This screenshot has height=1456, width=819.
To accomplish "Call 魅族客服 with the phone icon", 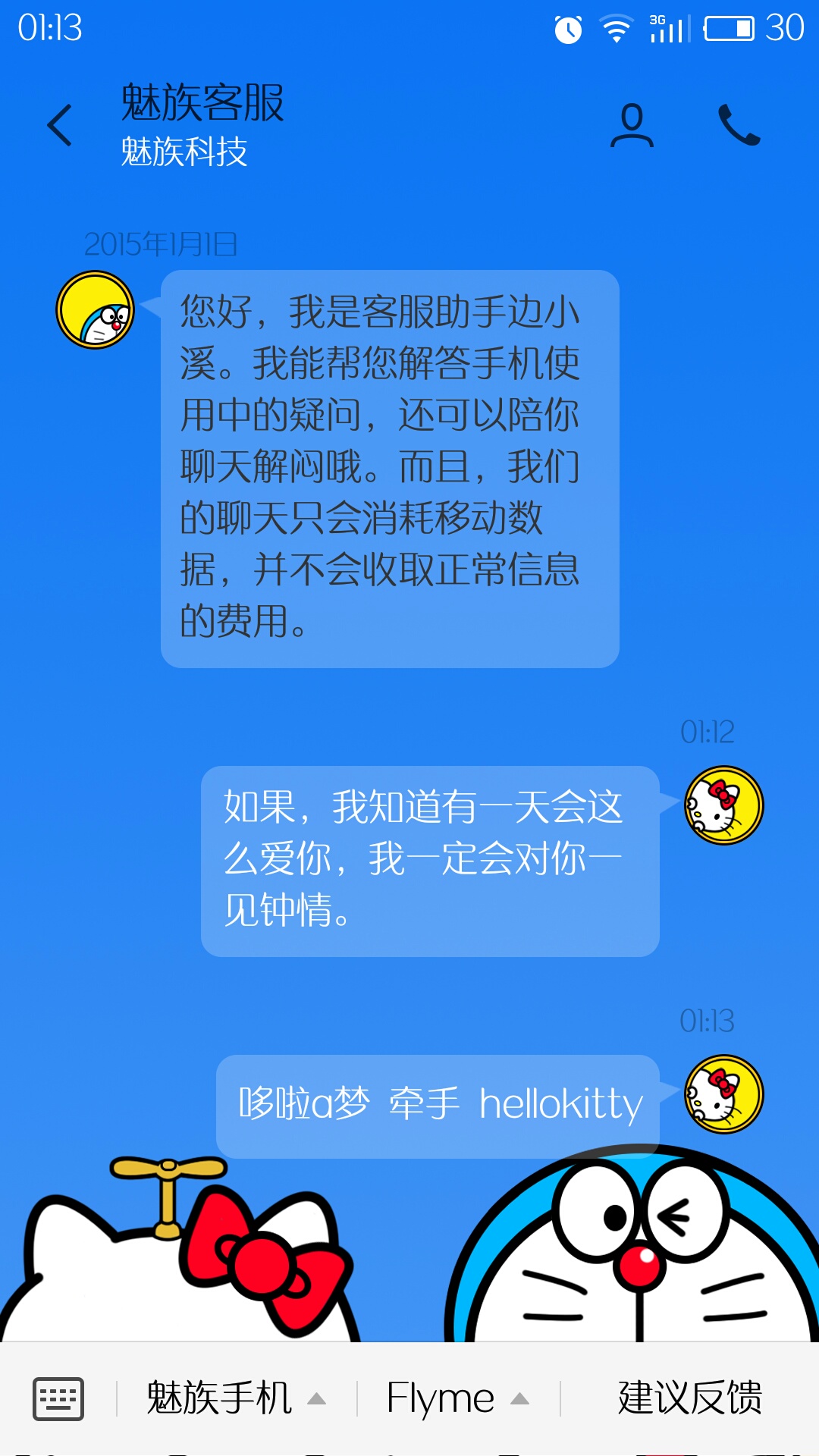I will pyautogui.click(x=739, y=125).
